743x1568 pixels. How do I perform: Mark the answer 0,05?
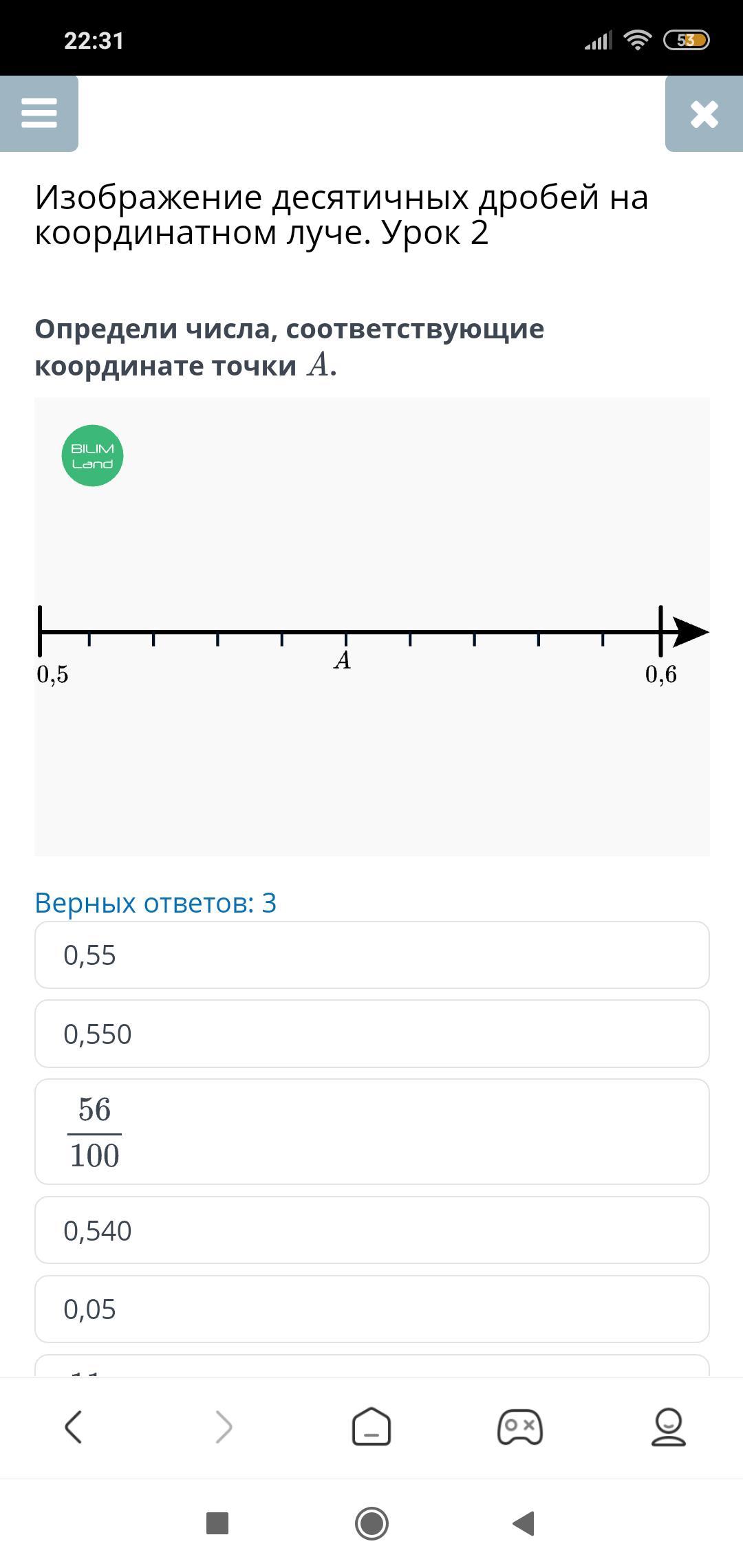tap(372, 1309)
